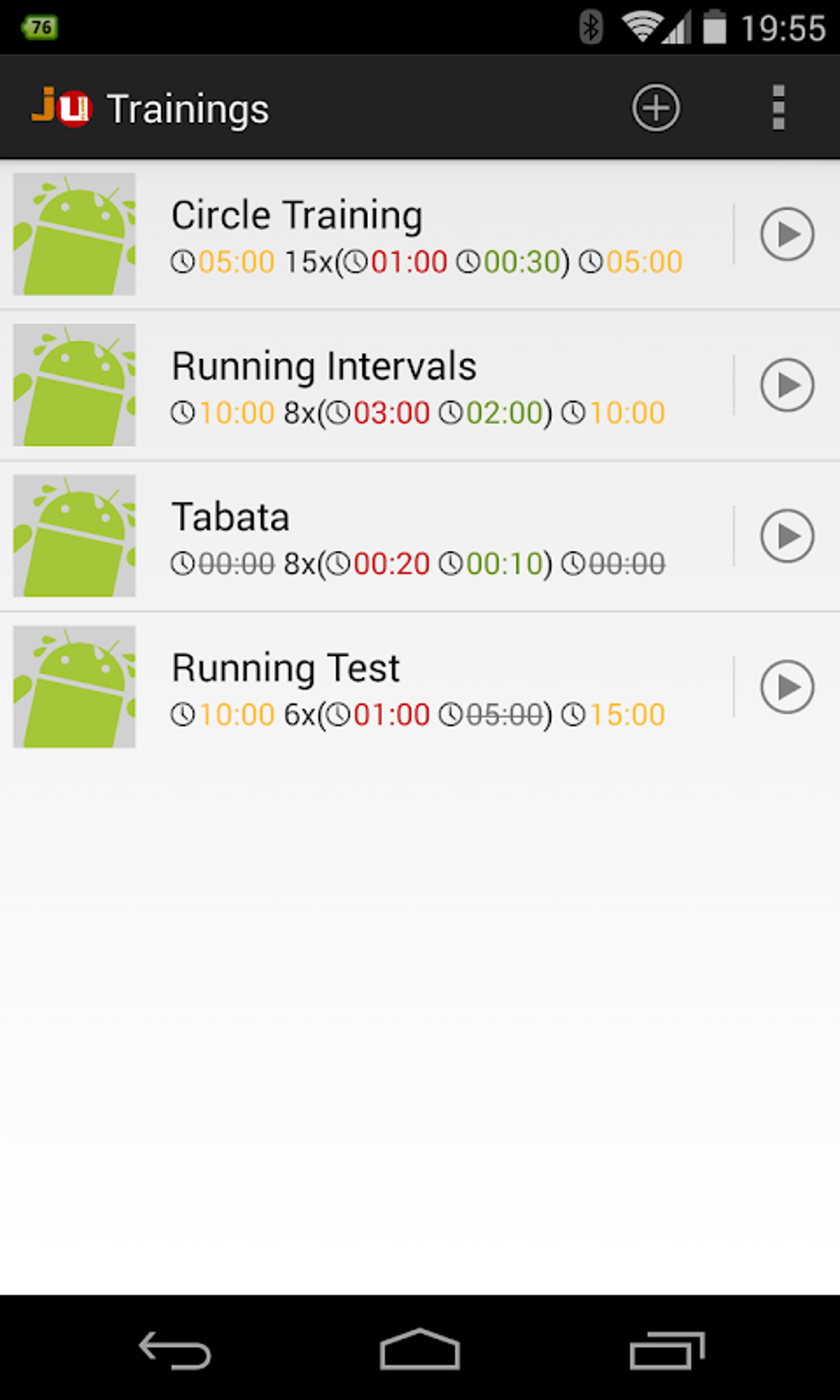Viewport: 840px width, 1400px height.
Task: Start the Running Test workout
Action: click(786, 687)
